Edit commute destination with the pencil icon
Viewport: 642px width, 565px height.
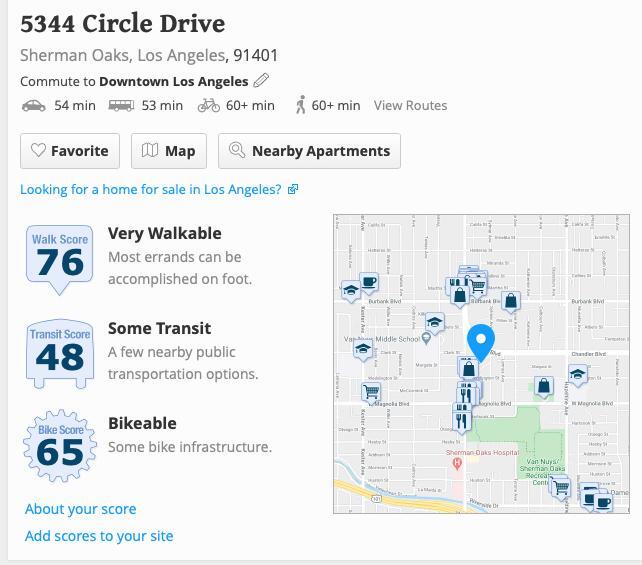pos(261,81)
